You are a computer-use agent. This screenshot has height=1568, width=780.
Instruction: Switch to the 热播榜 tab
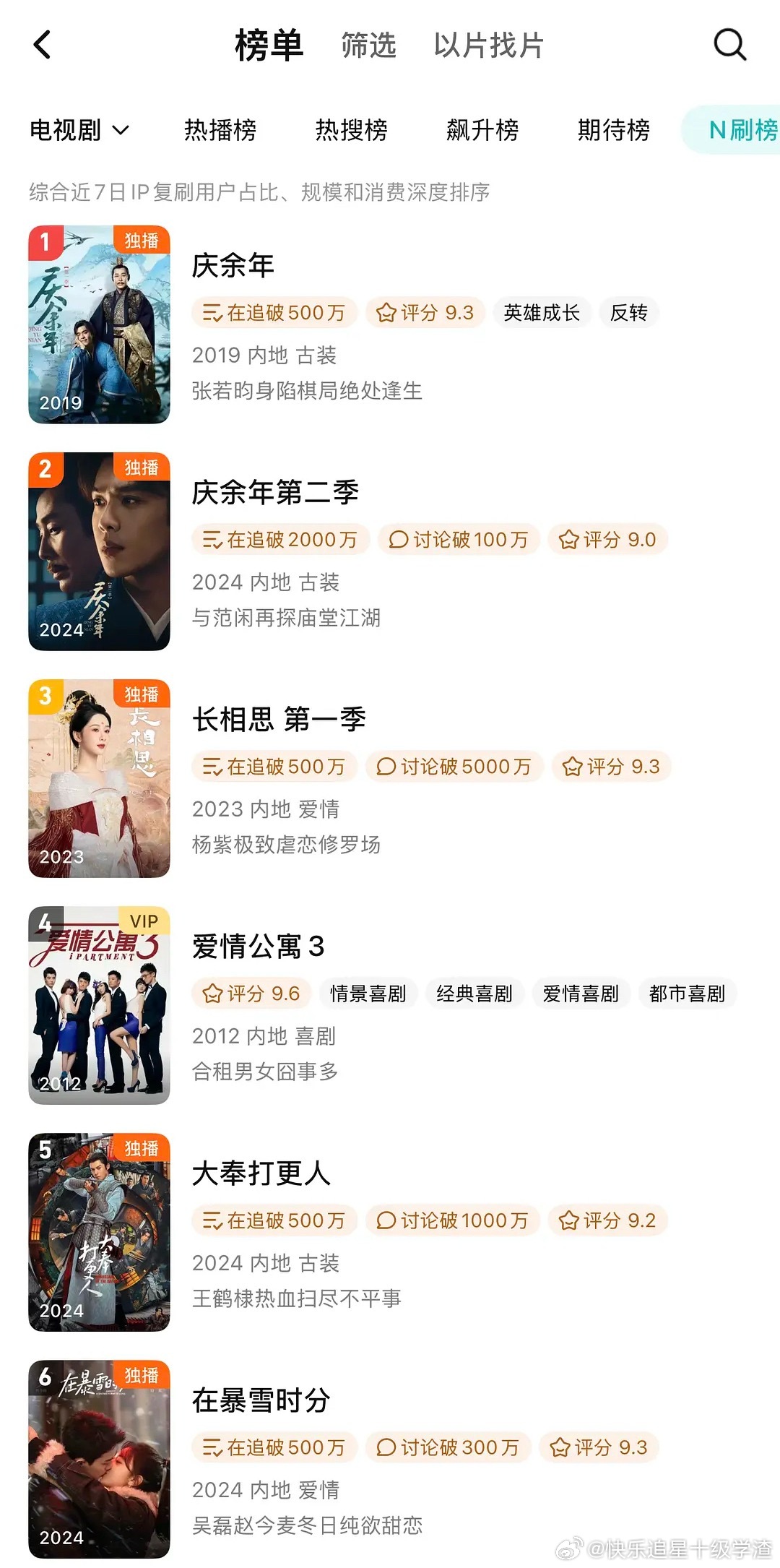(x=222, y=130)
